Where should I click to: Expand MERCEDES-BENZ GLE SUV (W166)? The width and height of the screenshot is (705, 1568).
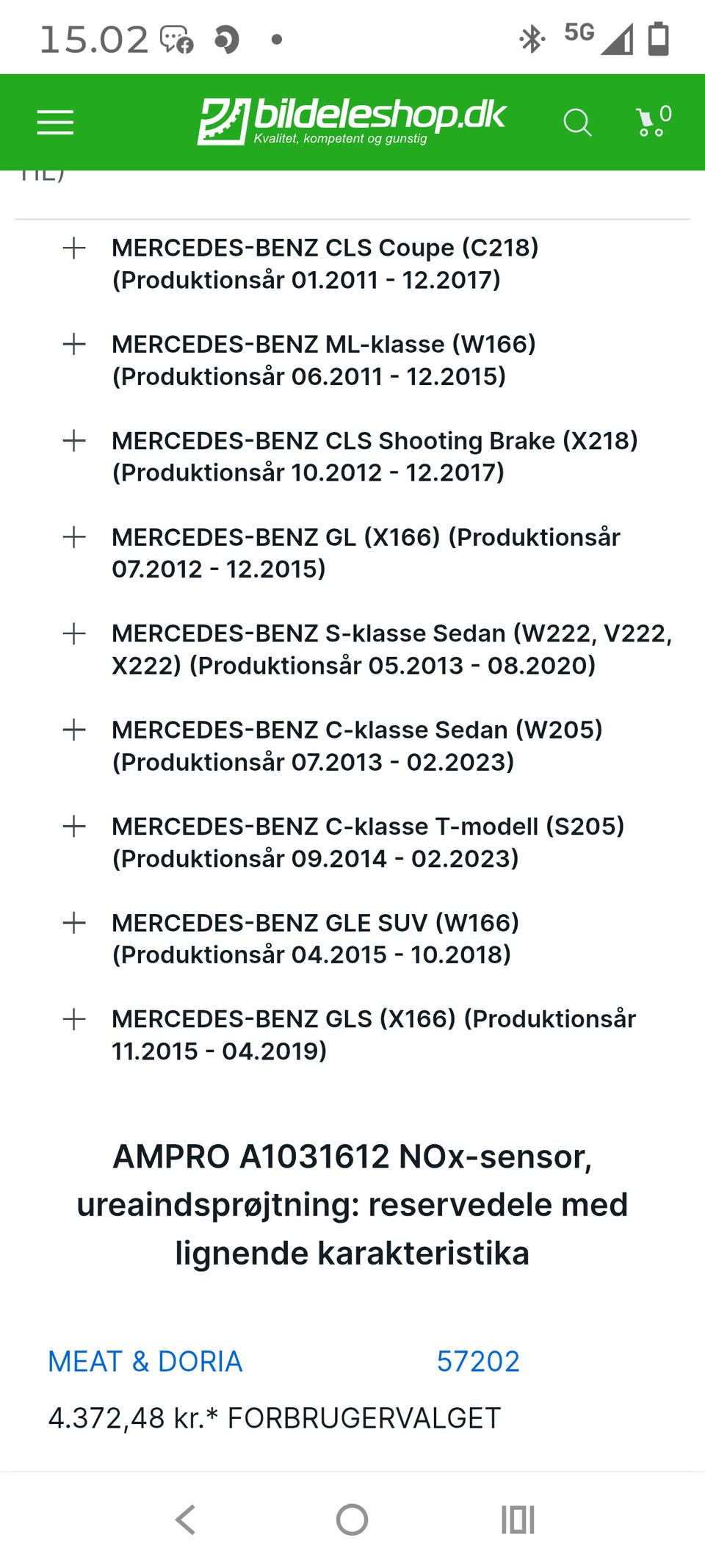click(74, 923)
